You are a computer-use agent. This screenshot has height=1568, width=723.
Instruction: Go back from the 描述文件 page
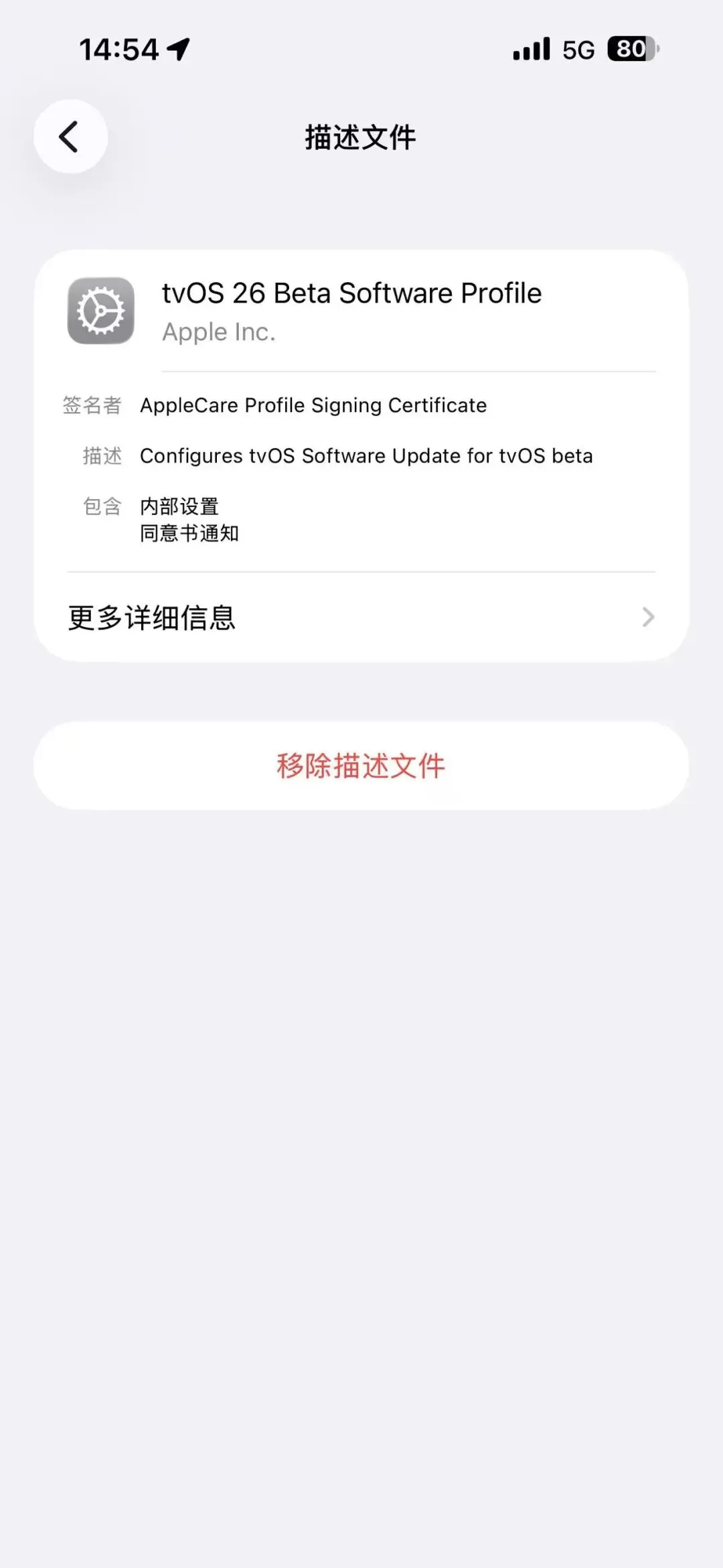point(70,137)
